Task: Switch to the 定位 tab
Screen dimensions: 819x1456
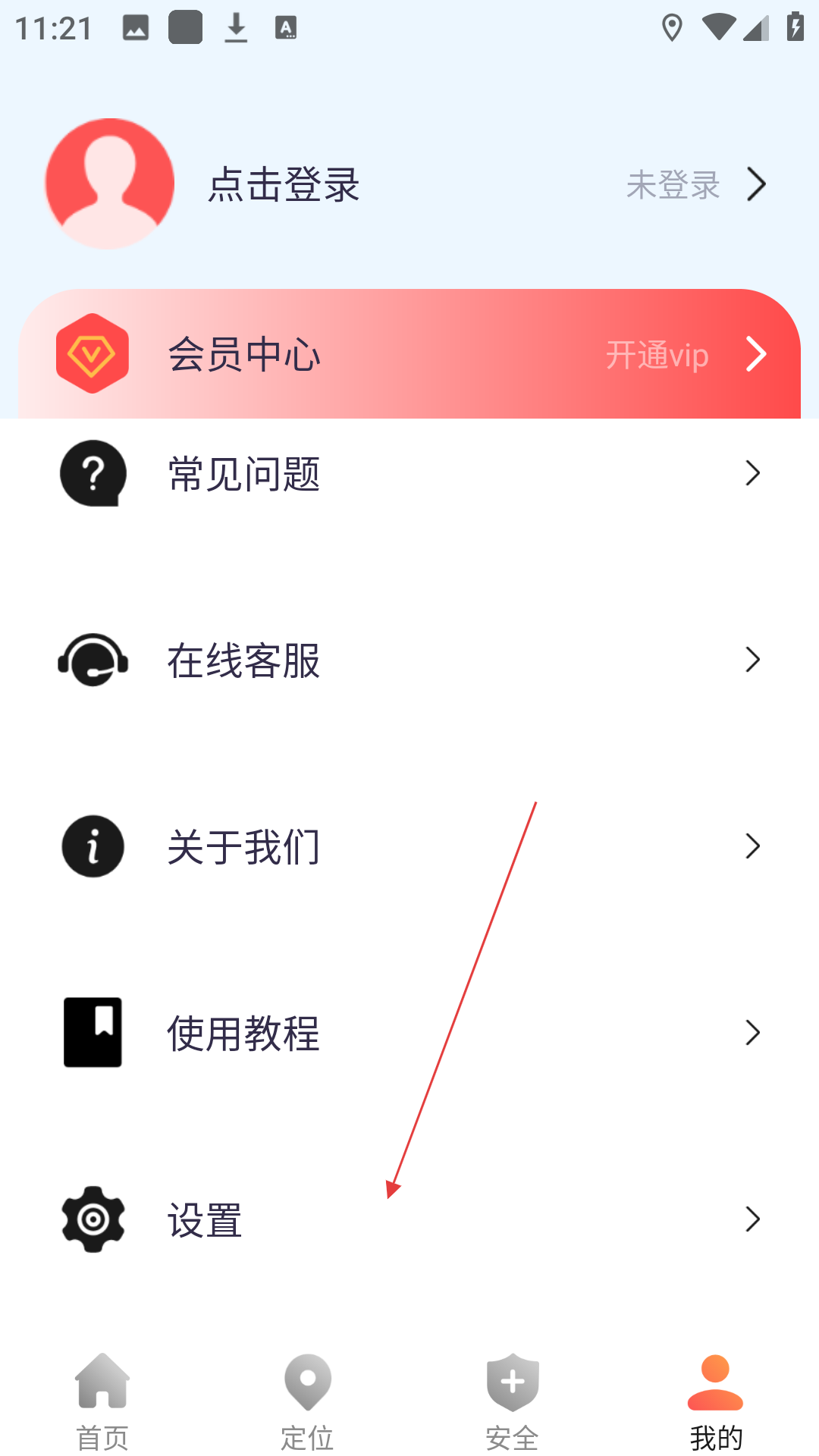Action: tap(307, 1401)
